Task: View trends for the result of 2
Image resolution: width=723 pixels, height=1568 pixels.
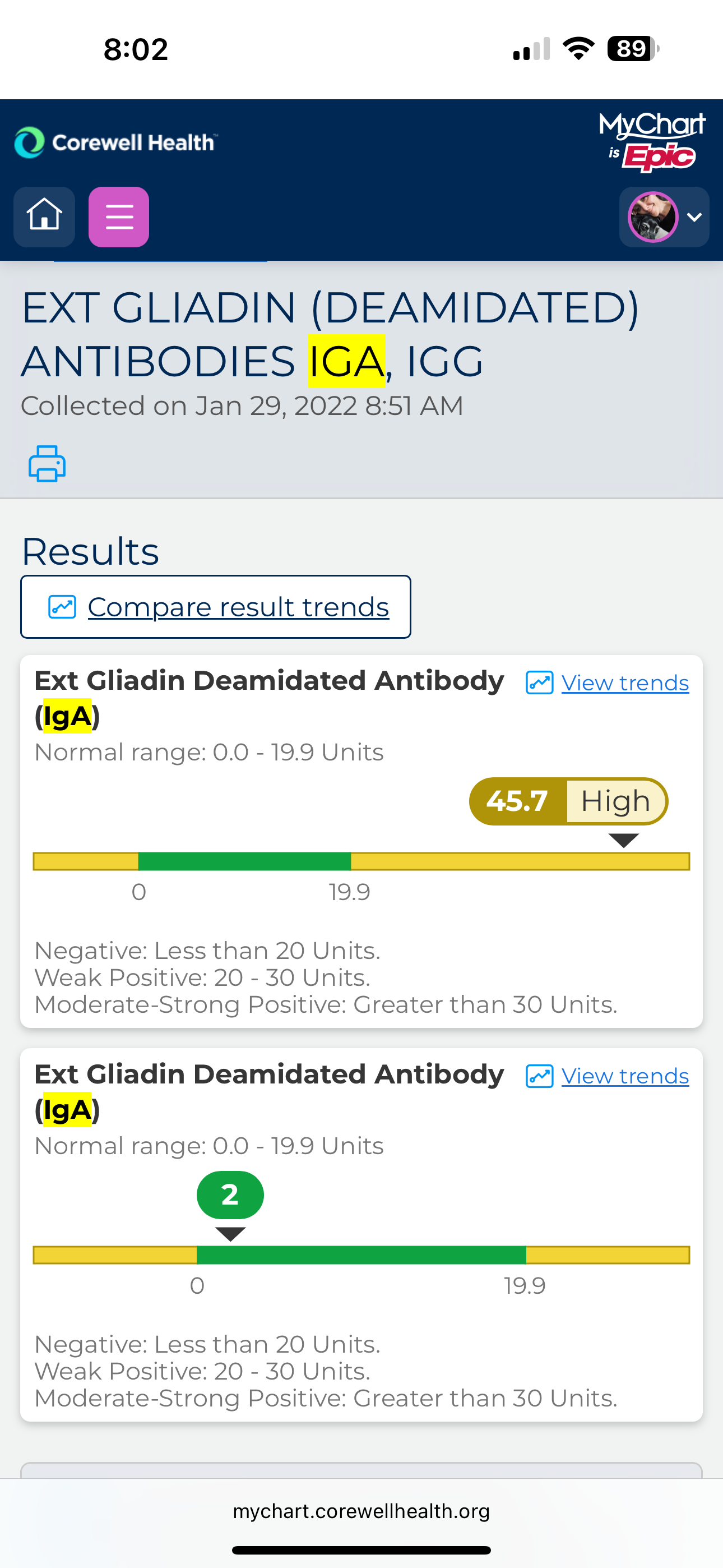Action: click(x=608, y=1076)
